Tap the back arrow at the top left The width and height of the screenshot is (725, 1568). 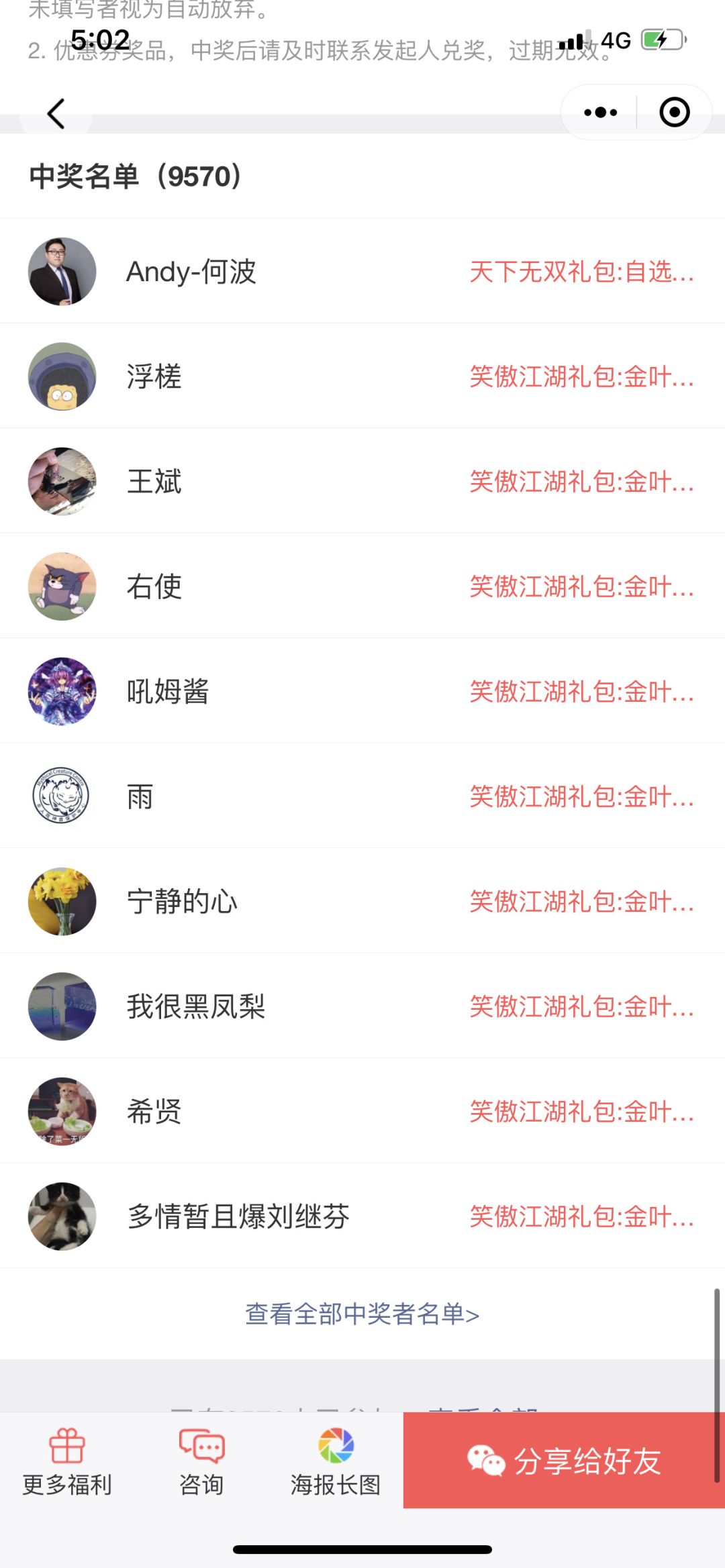point(57,113)
